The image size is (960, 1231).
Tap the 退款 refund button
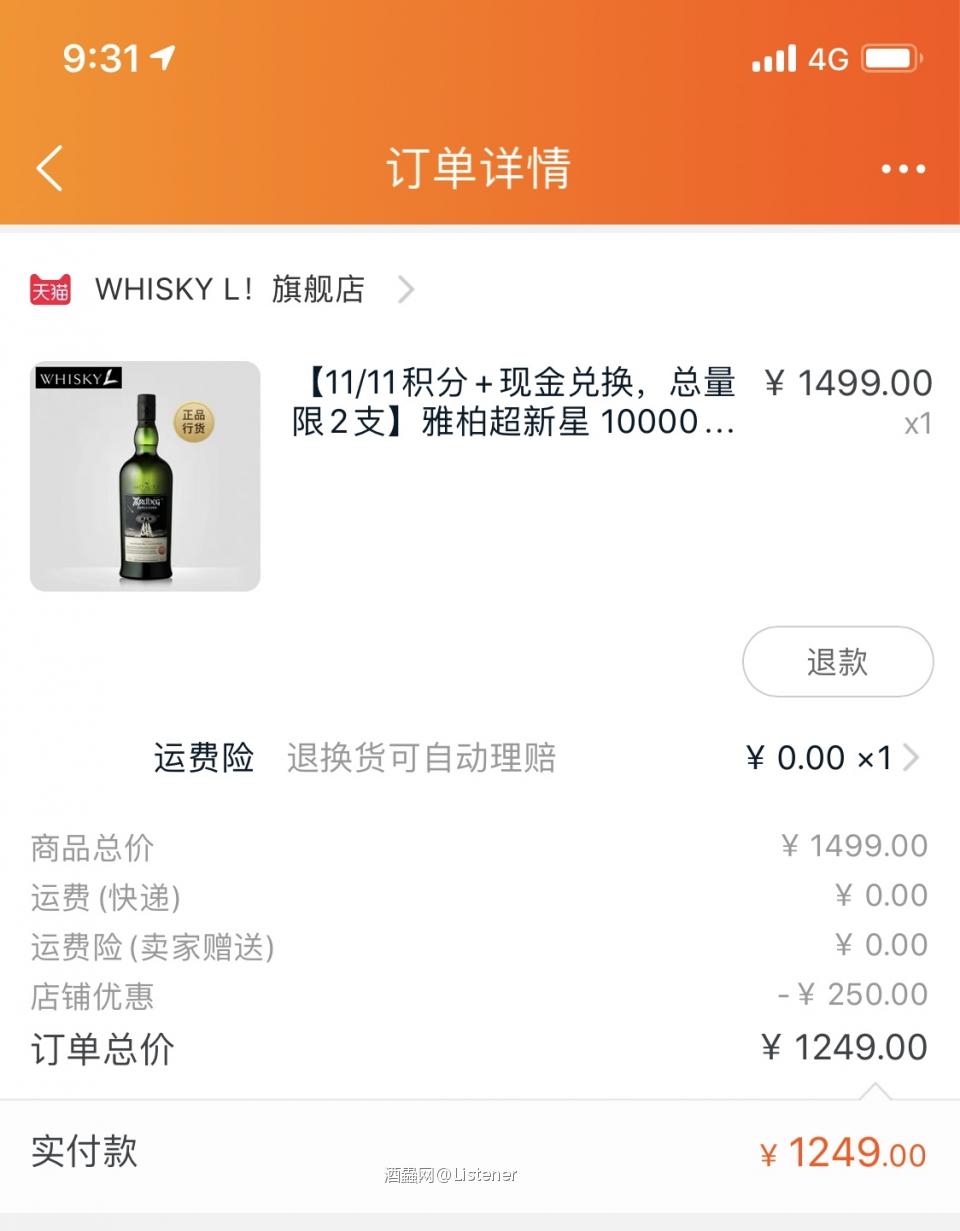tap(837, 662)
